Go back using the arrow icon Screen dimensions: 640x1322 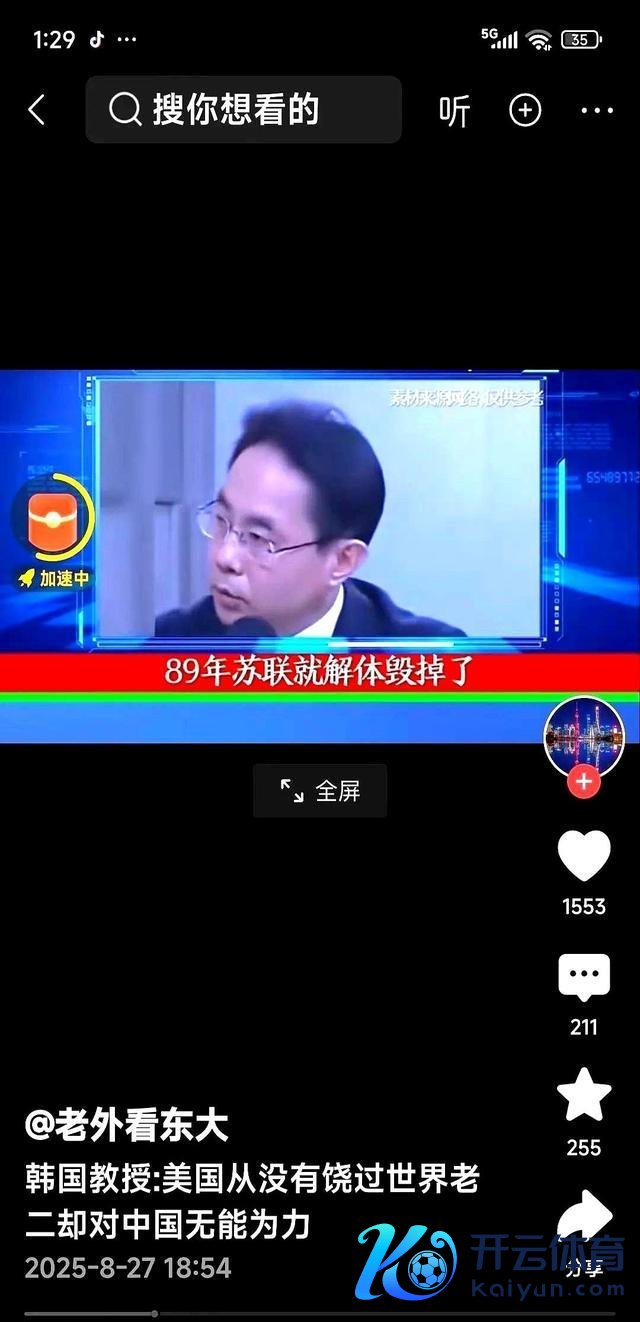click(x=37, y=110)
